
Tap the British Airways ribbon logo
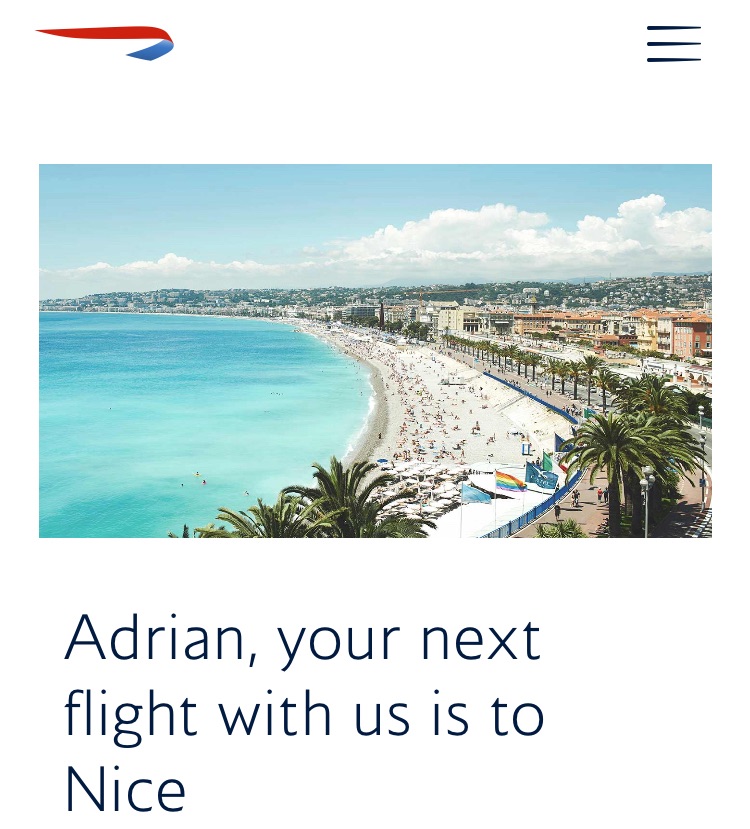106,43
